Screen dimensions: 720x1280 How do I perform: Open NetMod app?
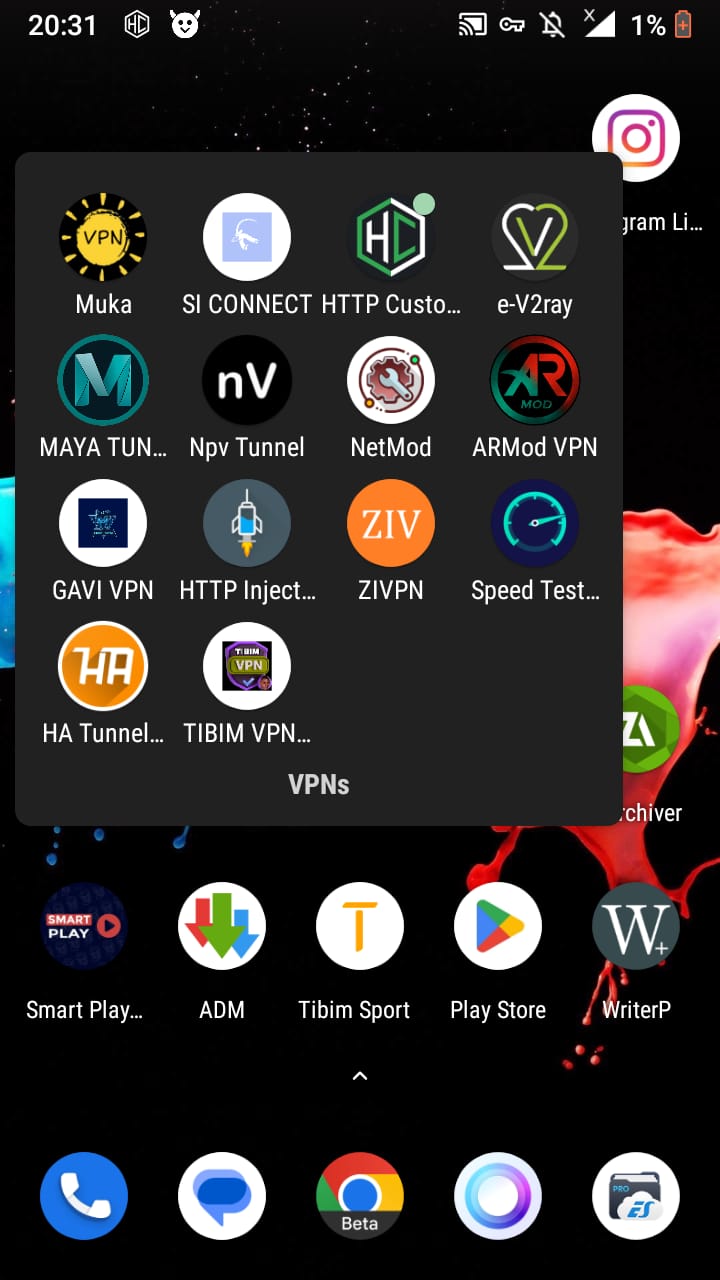click(x=391, y=380)
